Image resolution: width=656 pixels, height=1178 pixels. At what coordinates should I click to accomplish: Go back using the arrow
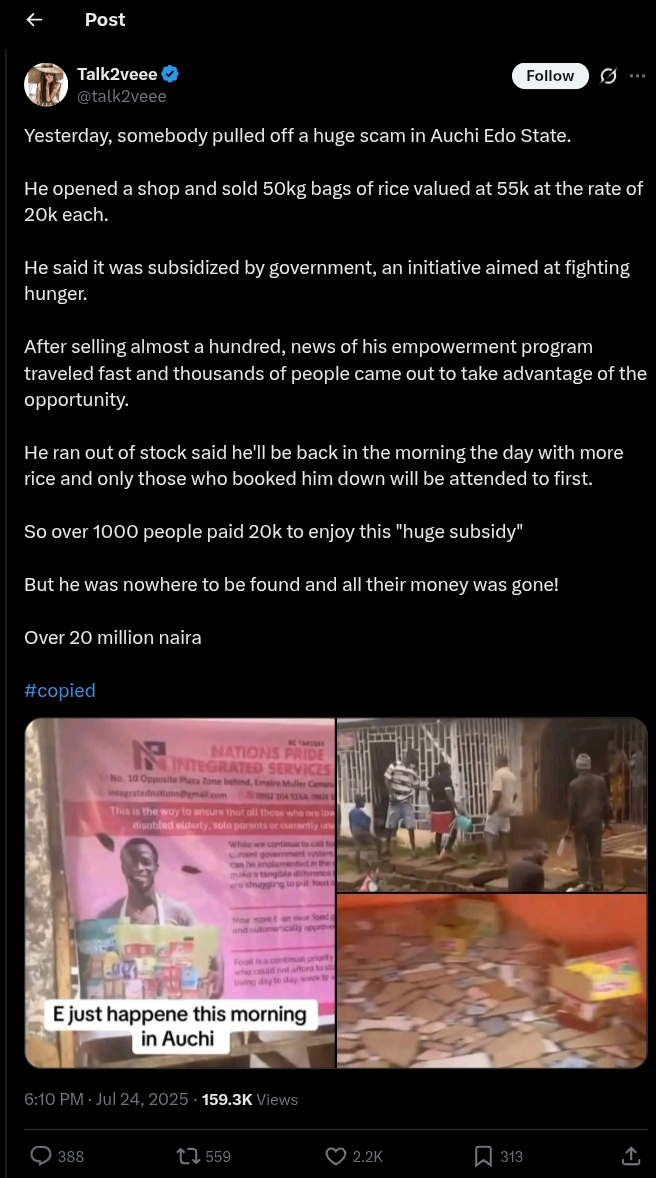(x=34, y=20)
